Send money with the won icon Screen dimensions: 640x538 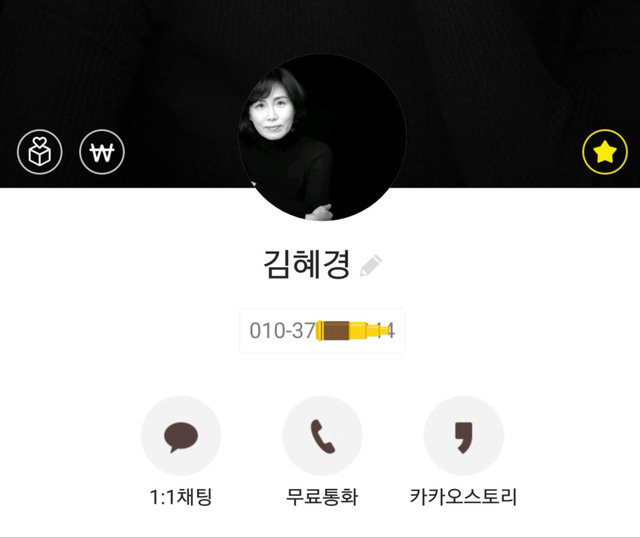102,153
